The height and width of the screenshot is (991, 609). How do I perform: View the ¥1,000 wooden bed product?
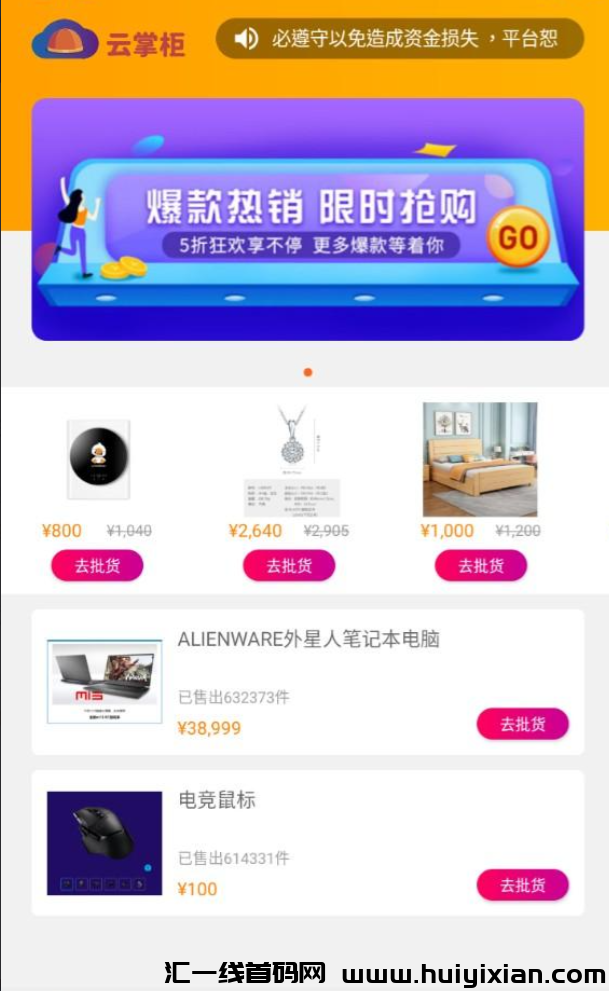[x=480, y=459]
